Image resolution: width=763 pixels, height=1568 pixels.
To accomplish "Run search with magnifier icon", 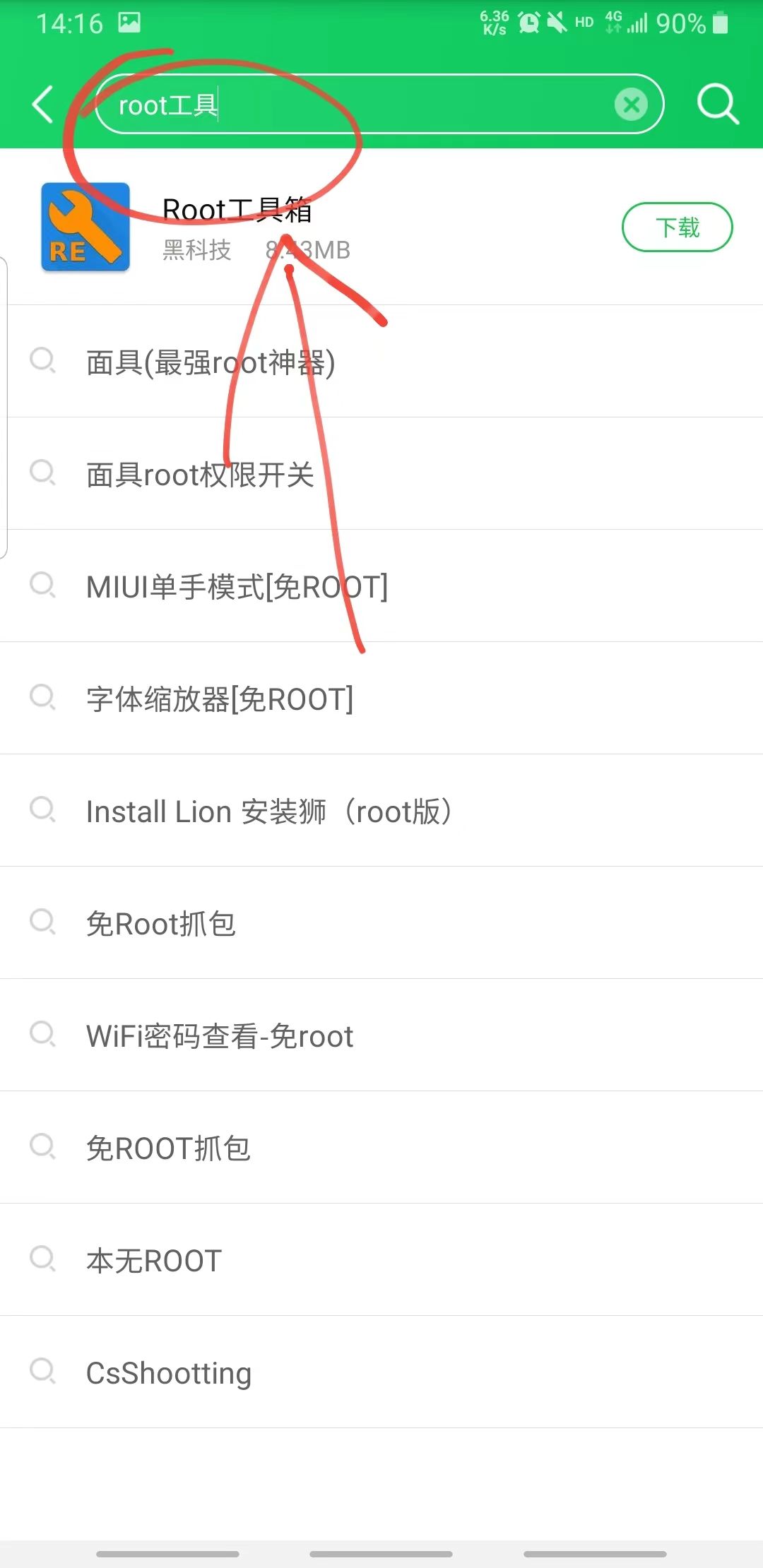I will (718, 105).
